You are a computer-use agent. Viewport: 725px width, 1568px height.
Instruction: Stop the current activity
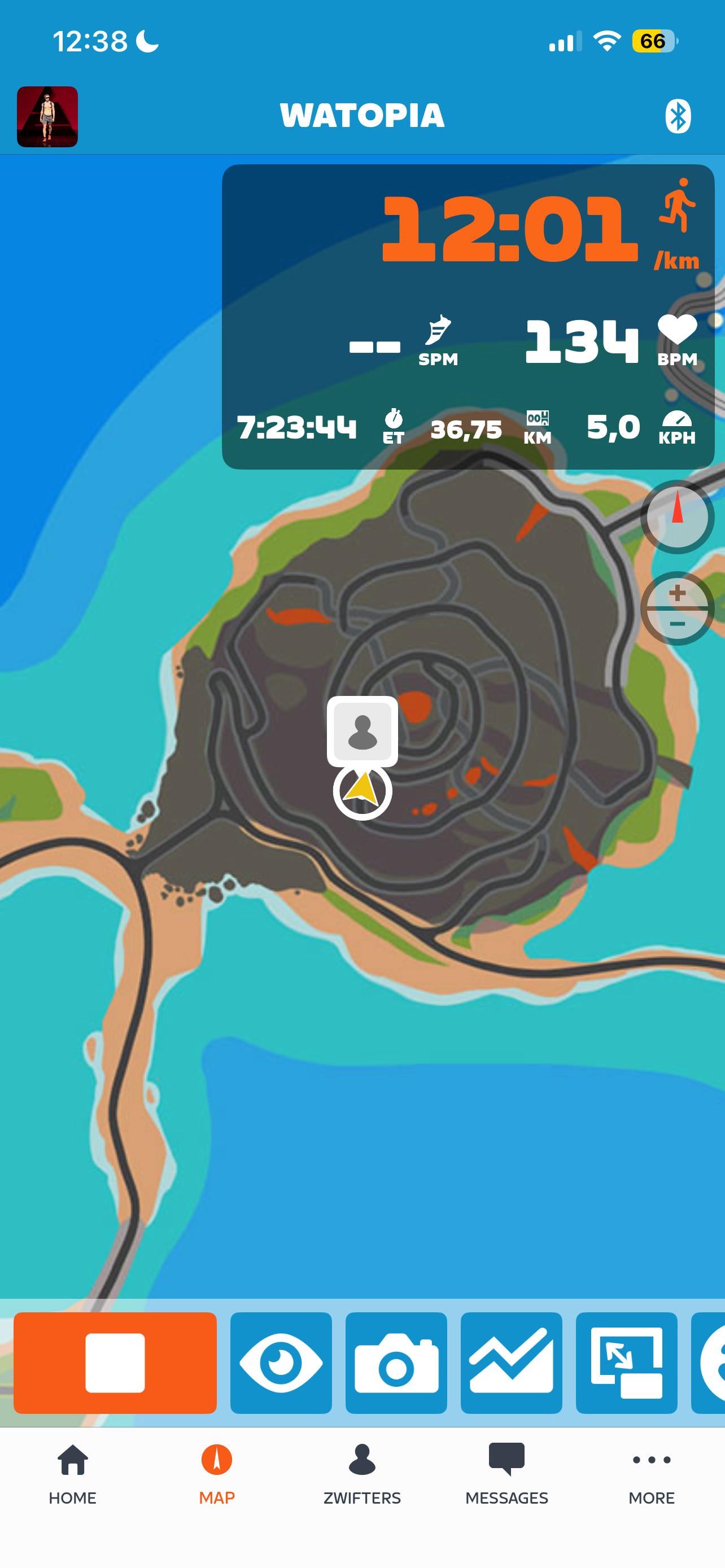(x=115, y=1363)
